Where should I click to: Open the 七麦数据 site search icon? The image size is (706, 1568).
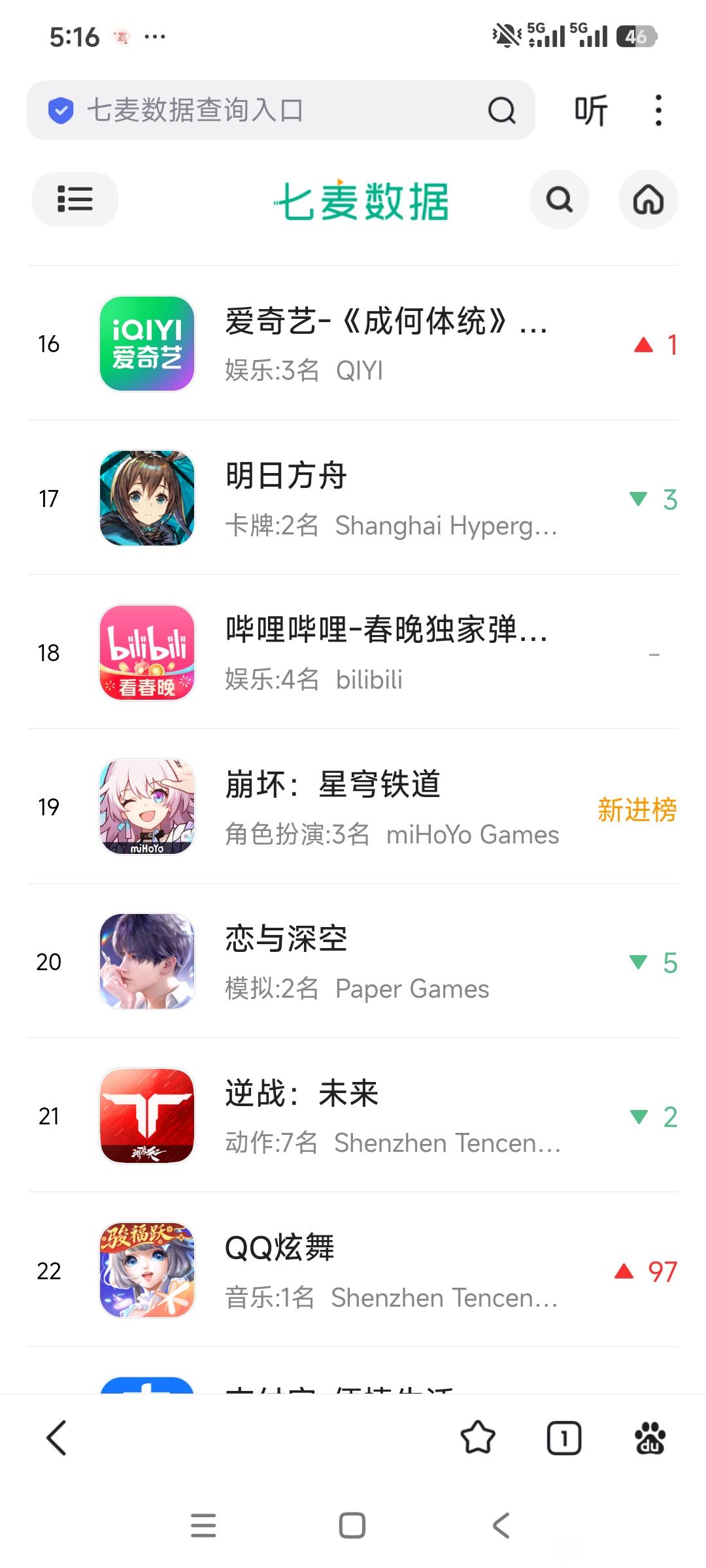(560, 199)
